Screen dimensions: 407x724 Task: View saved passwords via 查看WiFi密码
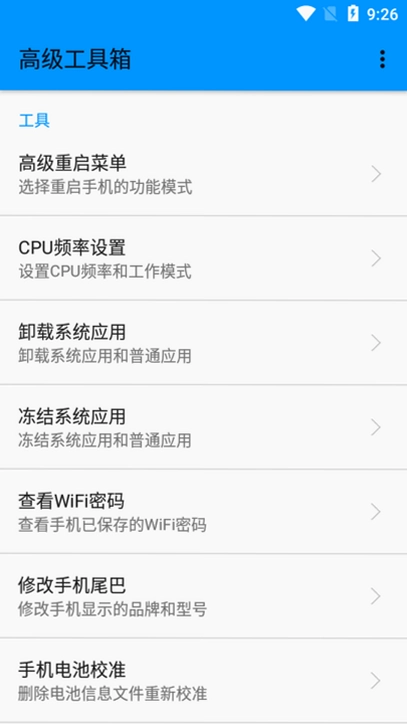[x=203, y=512]
